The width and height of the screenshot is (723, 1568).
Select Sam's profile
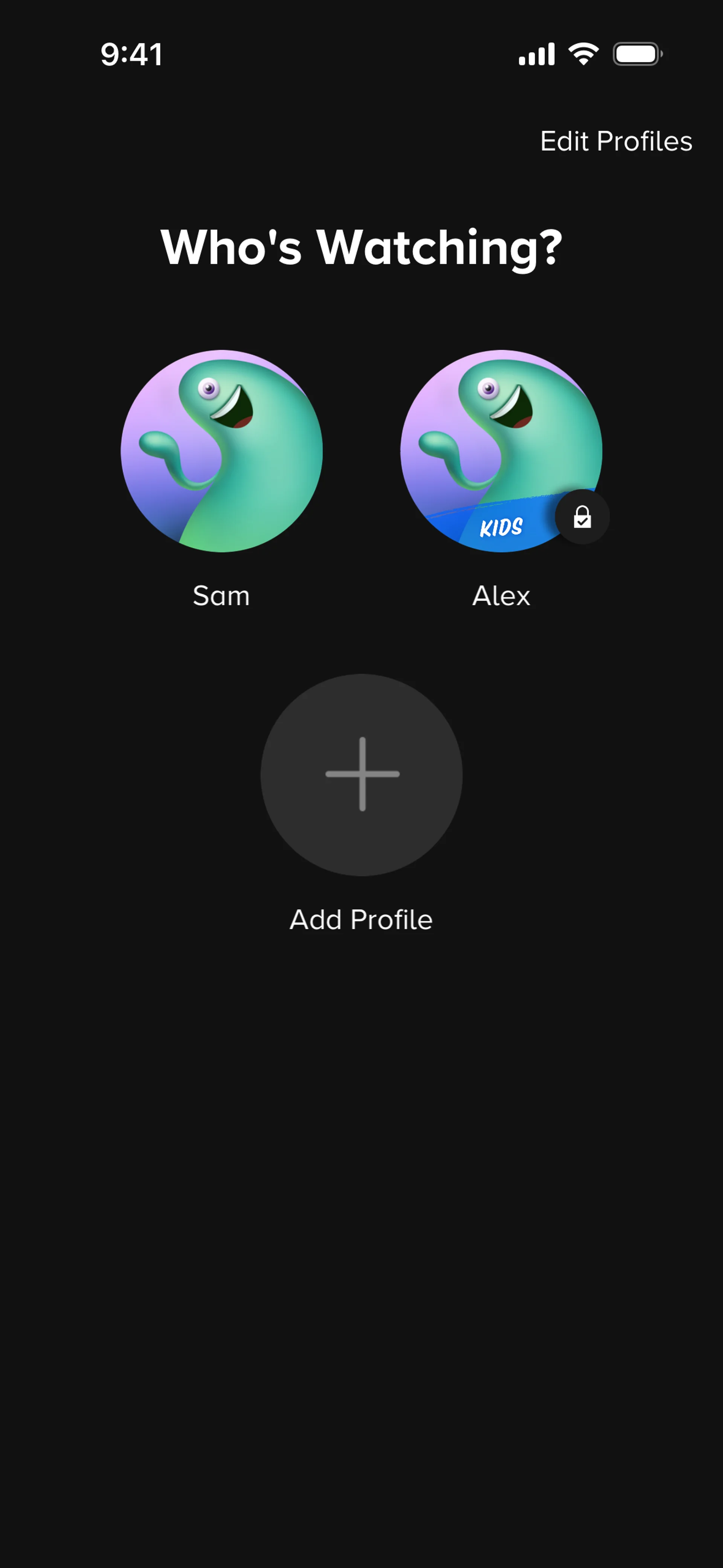[221, 451]
